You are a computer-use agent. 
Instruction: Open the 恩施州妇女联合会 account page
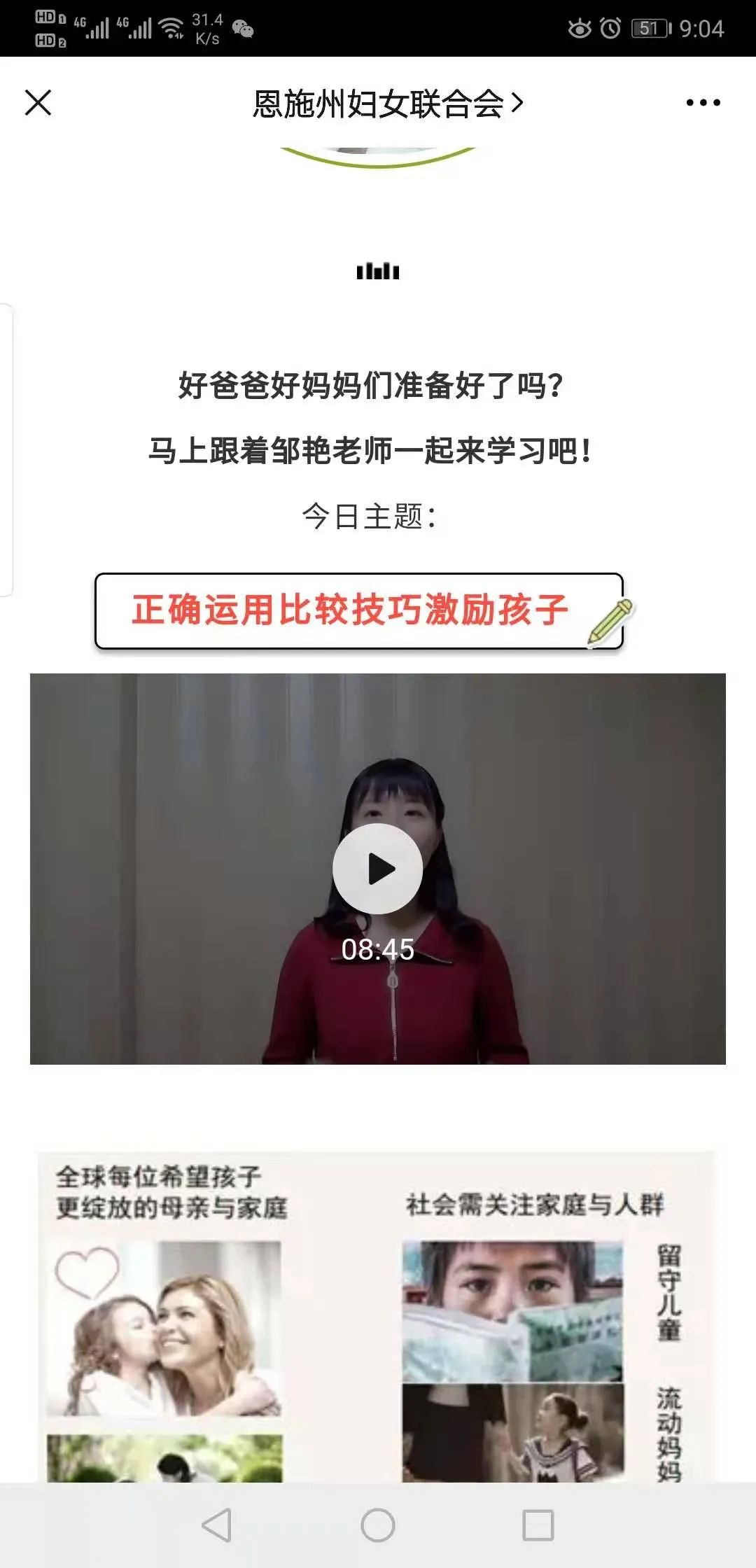click(x=387, y=104)
